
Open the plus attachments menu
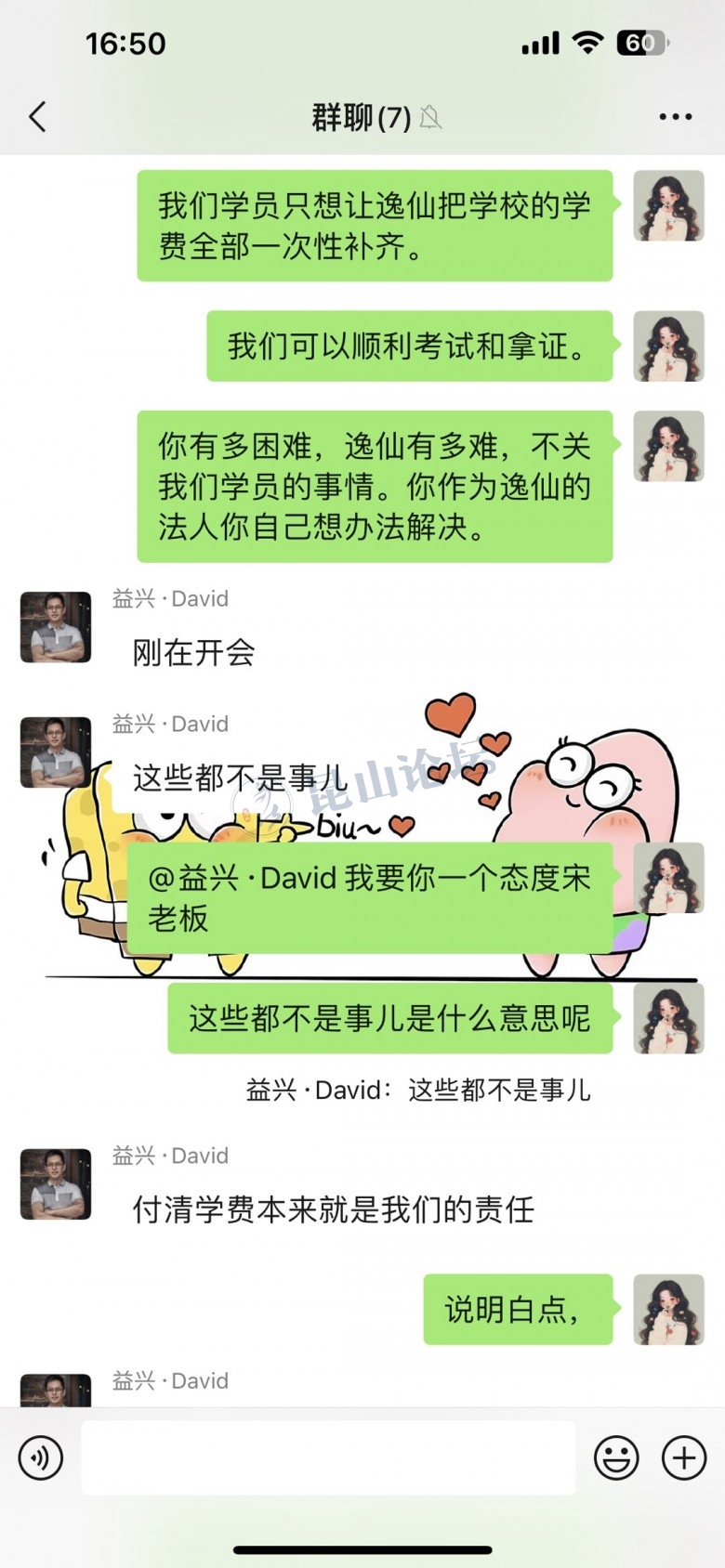pyautogui.click(x=684, y=1457)
